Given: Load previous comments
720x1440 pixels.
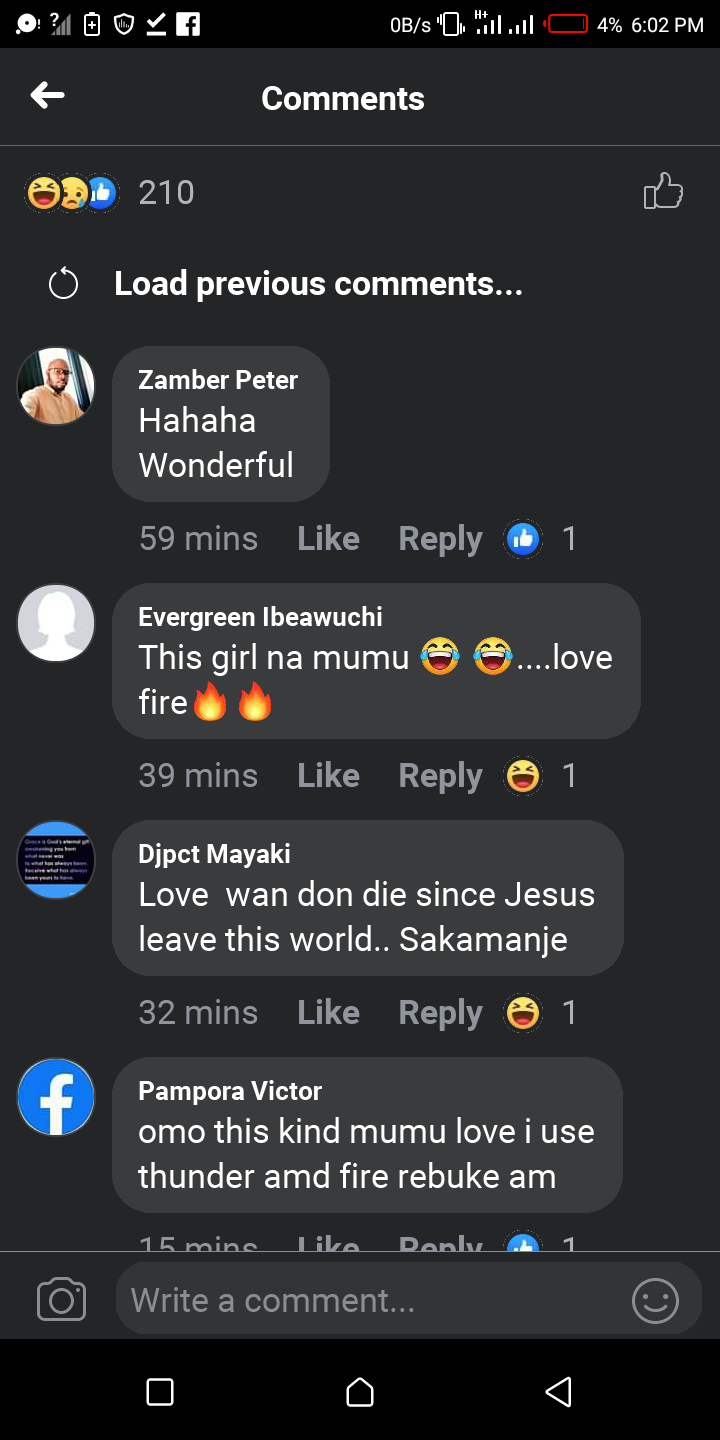Looking at the screenshot, I should [318, 284].
